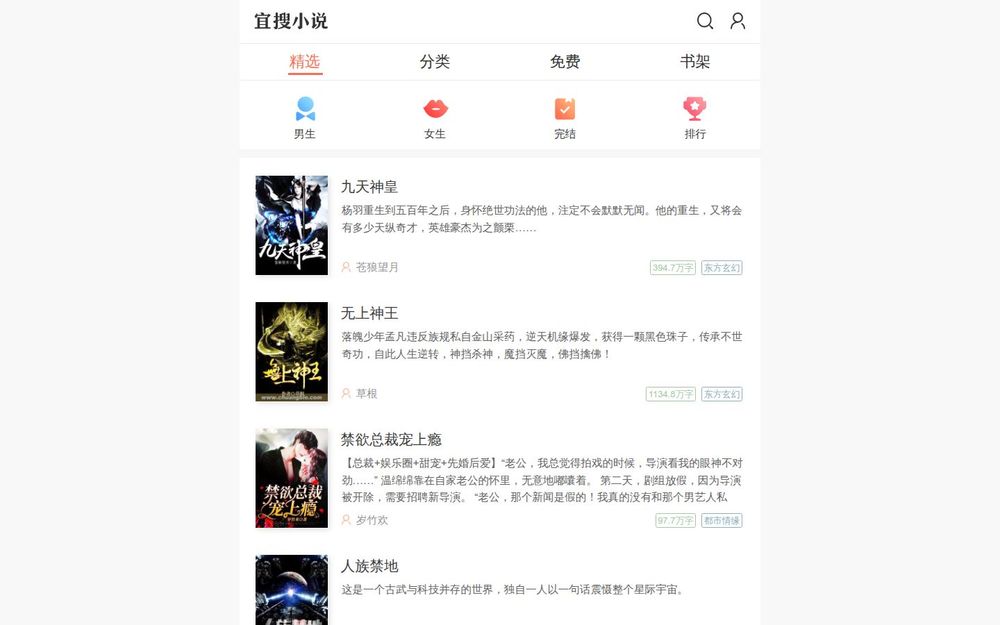
Task: Switch to the 精选 tab
Action: (x=305, y=62)
